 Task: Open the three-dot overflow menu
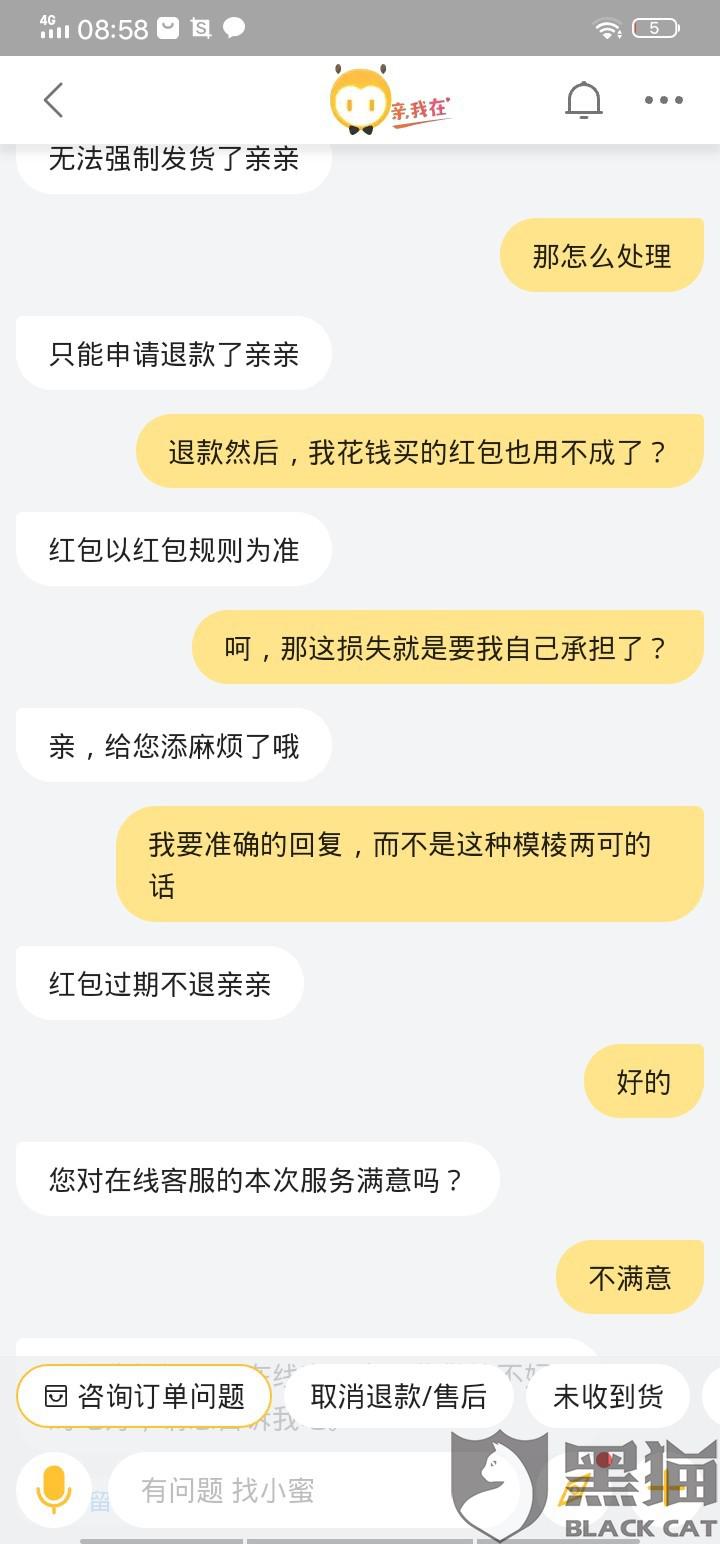[x=663, y=100]
